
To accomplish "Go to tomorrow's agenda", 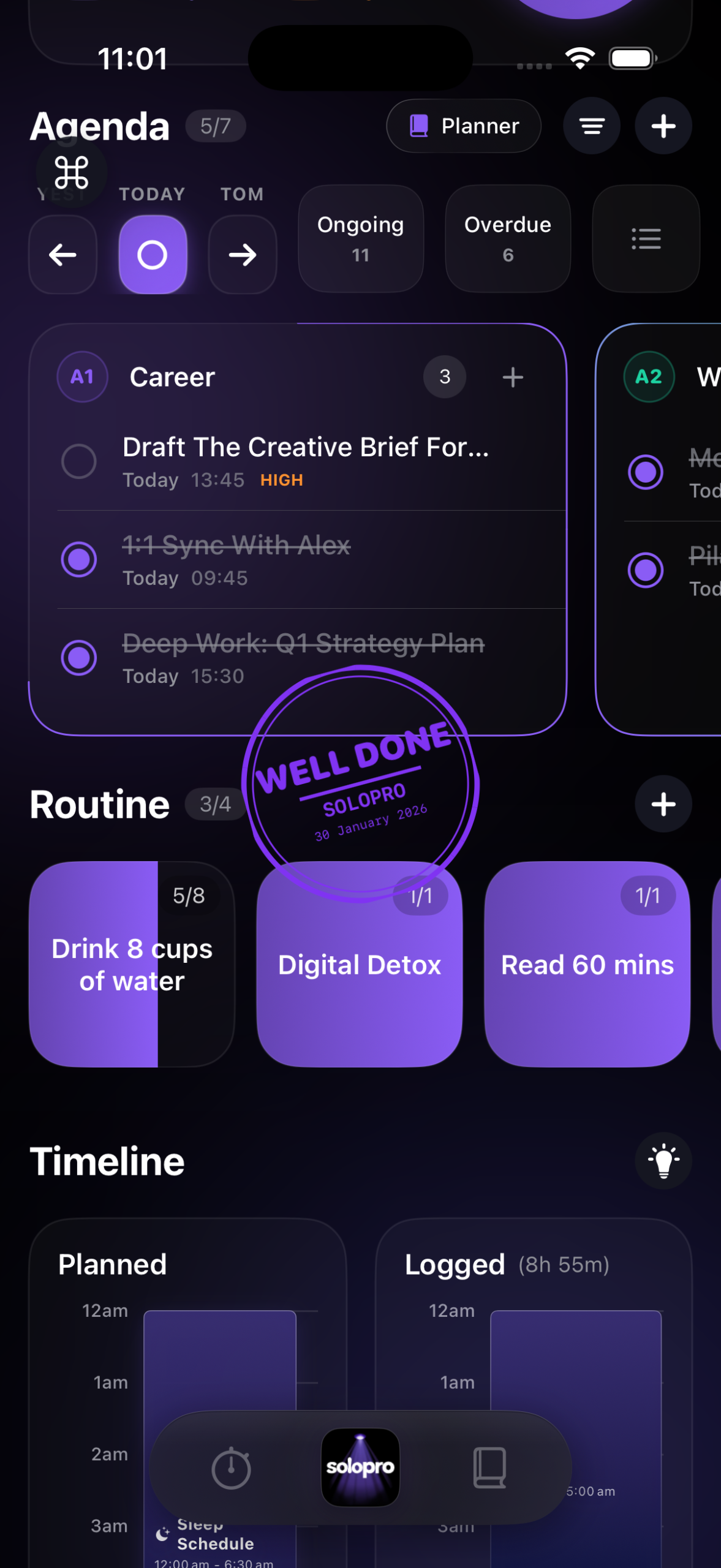I will click(x=243, y=255).
